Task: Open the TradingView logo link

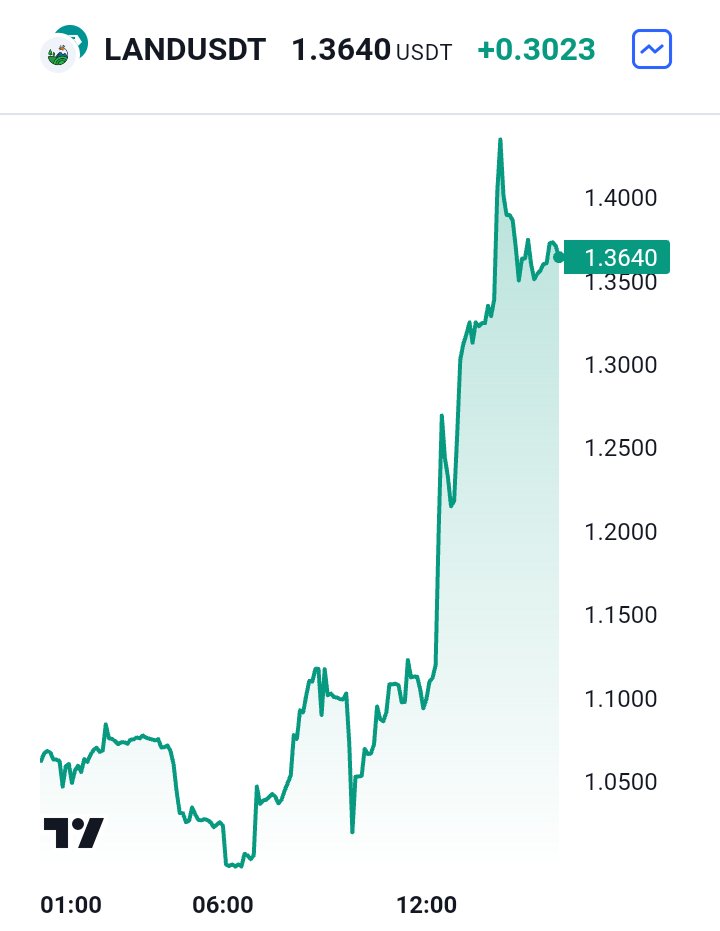Action: pyautogui.click(x=74, y=832)
